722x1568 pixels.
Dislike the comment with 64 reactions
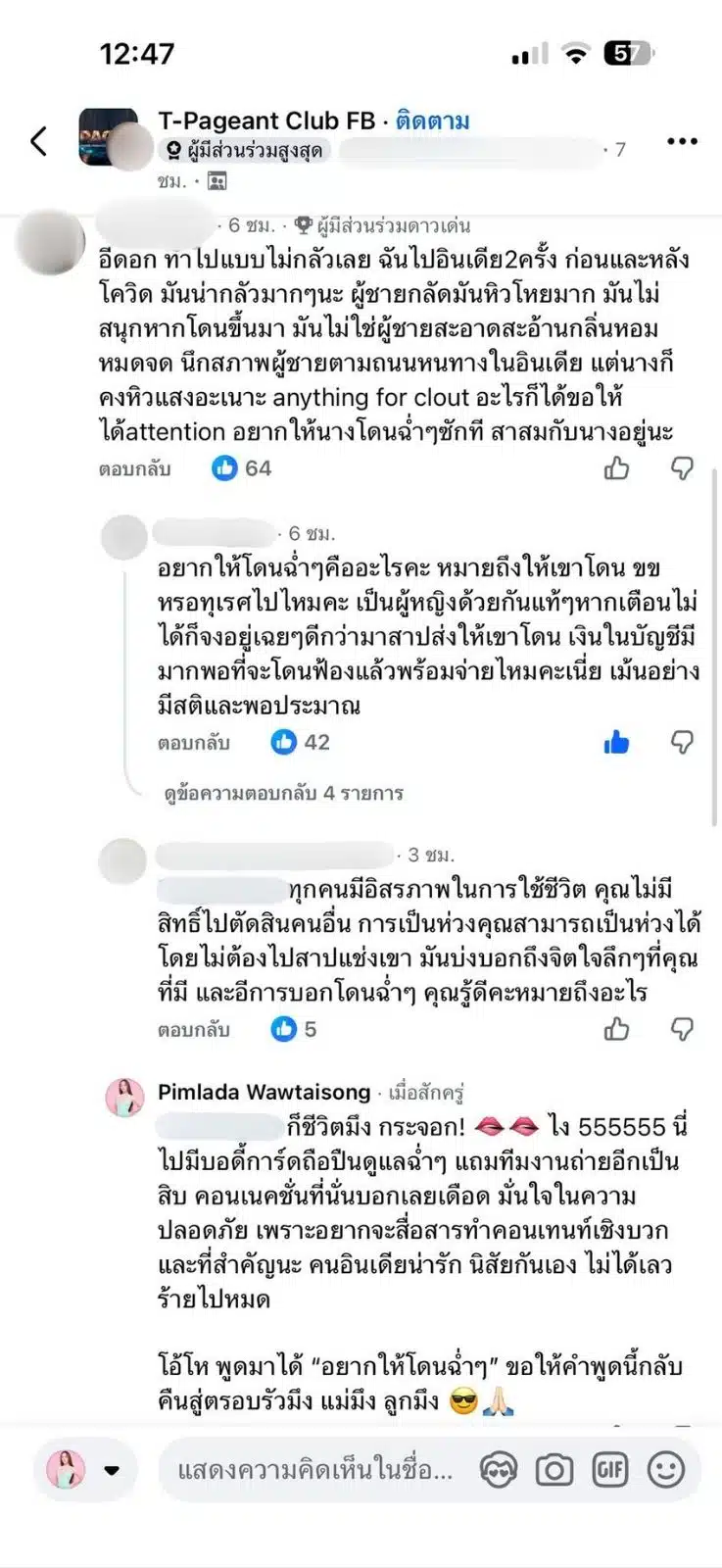coord(682,468)
